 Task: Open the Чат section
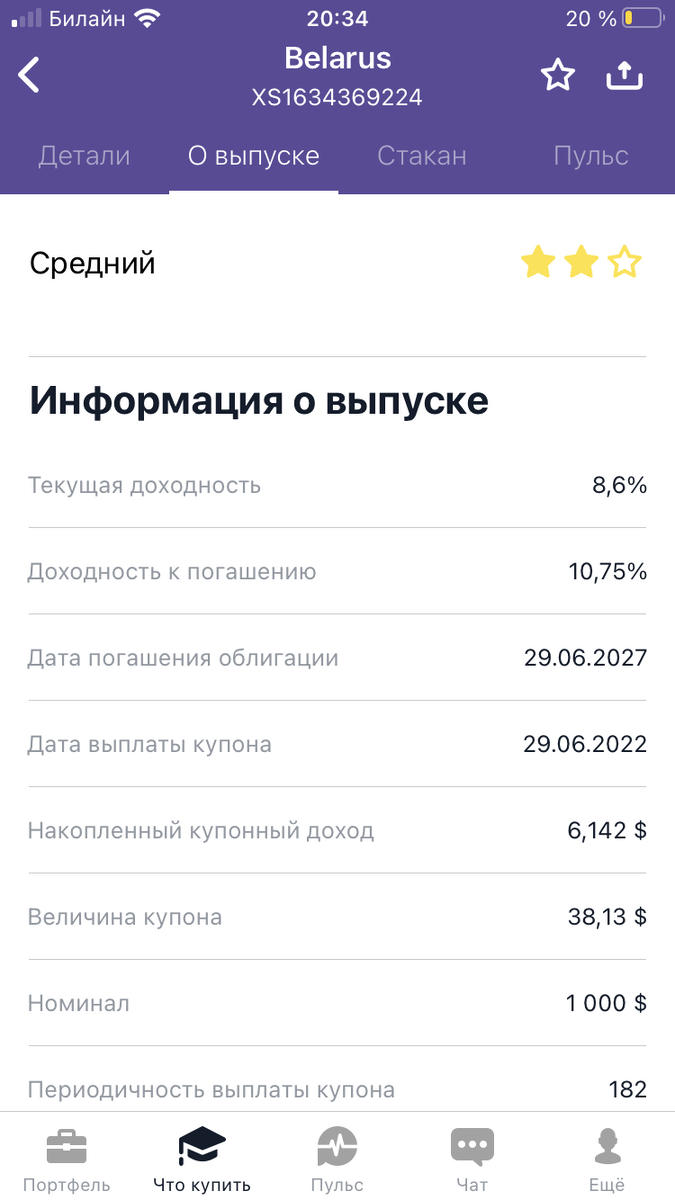coord(472,1158)
